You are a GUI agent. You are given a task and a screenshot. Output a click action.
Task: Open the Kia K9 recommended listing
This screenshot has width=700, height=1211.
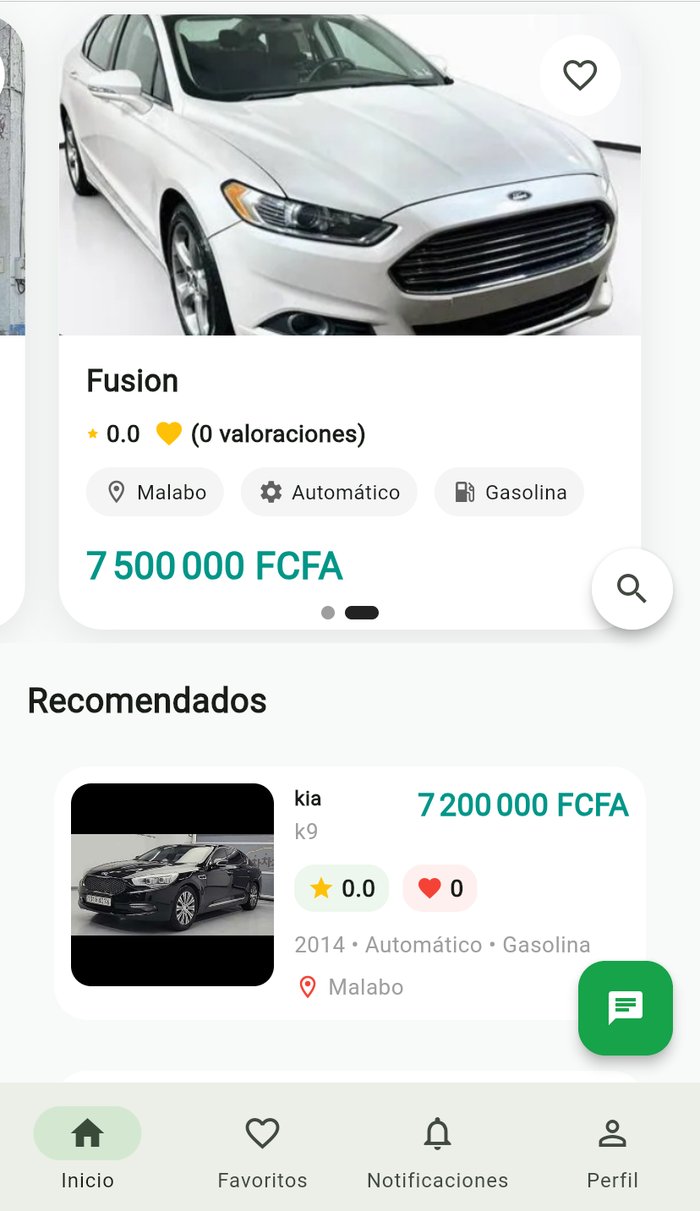tap(350, 893)
